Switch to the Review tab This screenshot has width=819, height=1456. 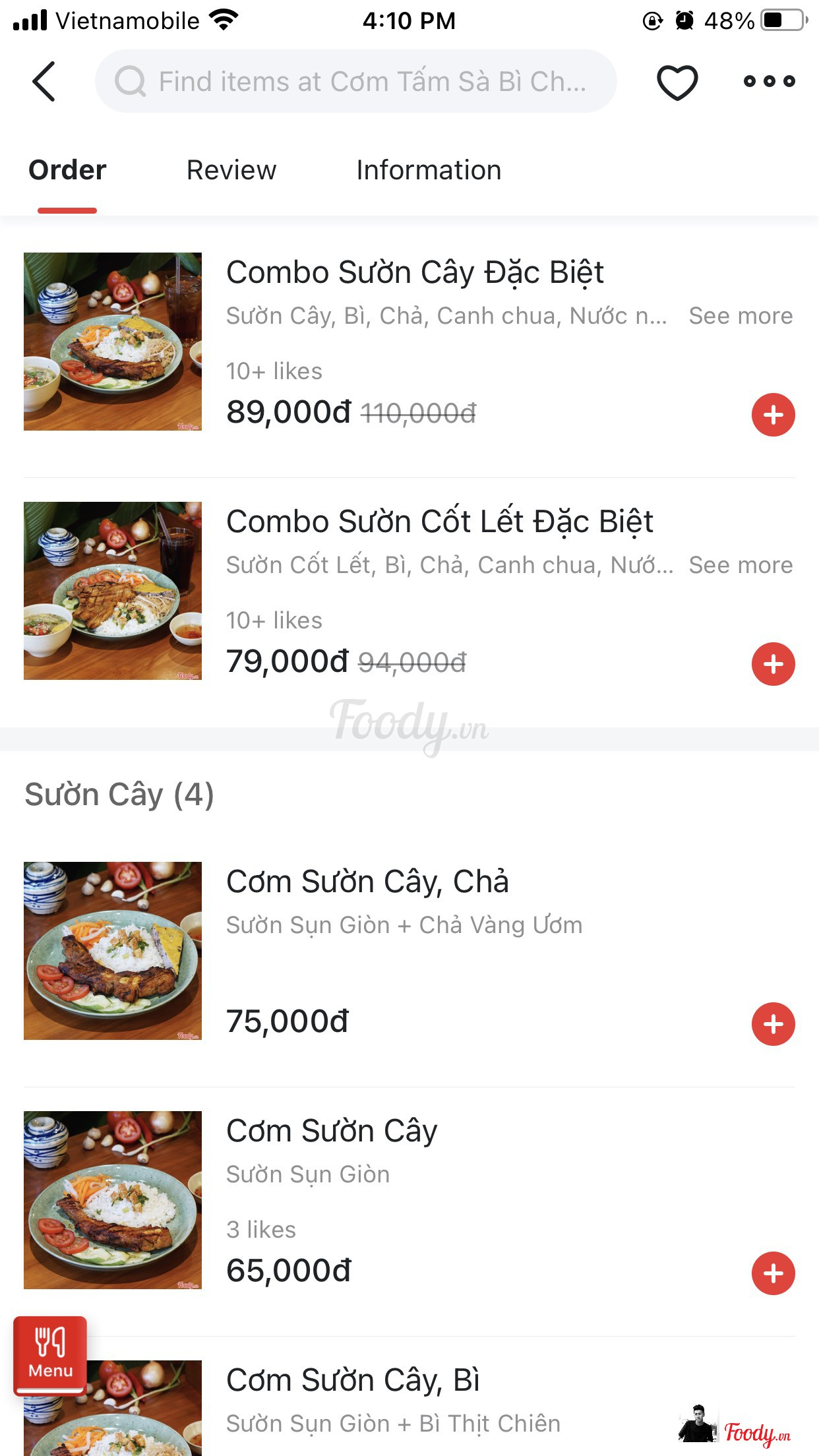point(231,170)
